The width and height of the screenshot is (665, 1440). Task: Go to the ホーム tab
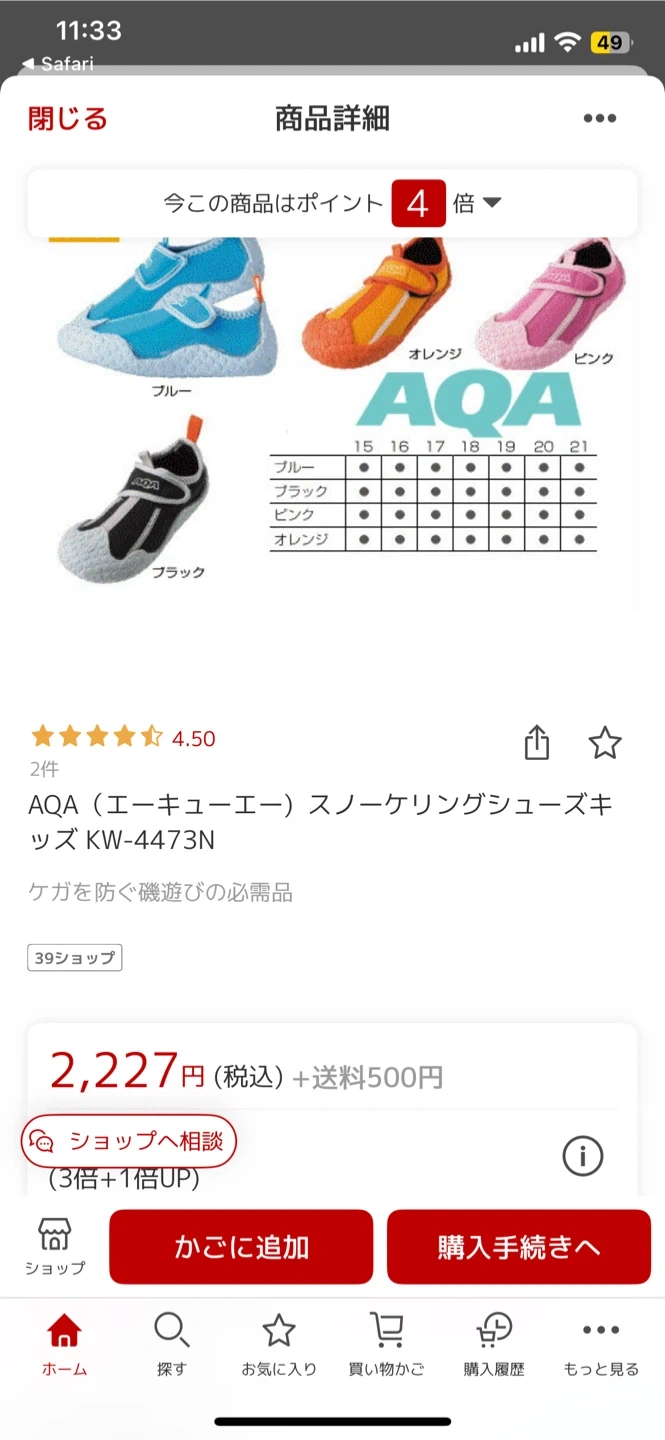(x=65, y=1346)
